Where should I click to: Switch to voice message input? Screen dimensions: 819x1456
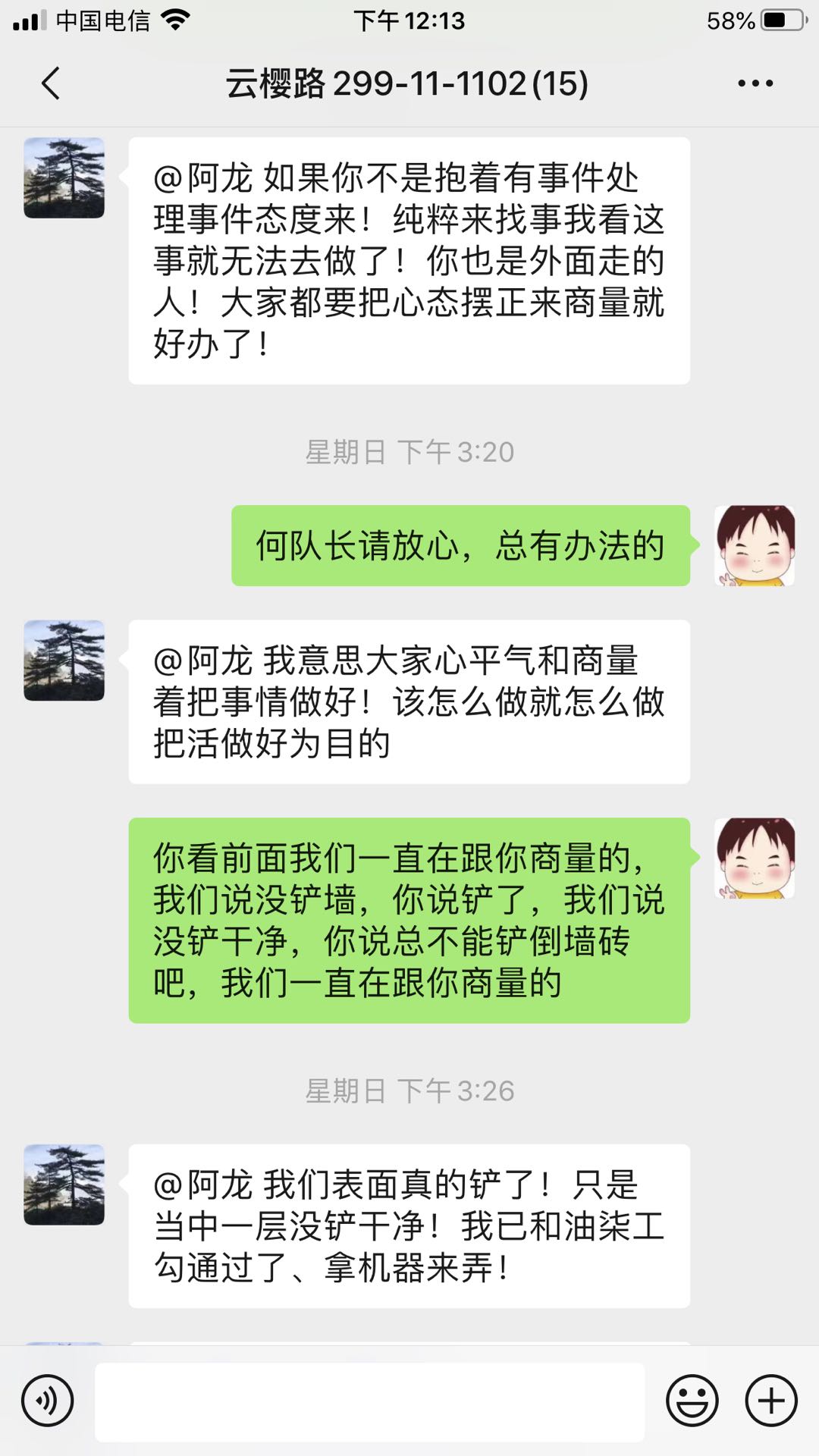pyautogui.click(x=48, y=1401)
